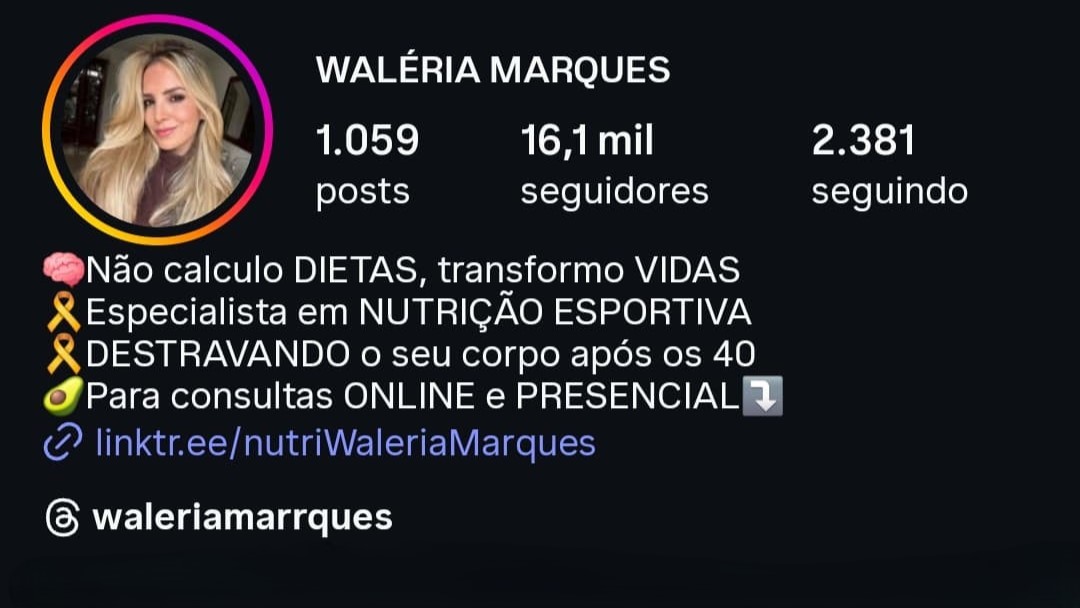The width and height of the screenshot is (1080, 608).
Task: Open the 2.381 seguindo list
Action: tap(888, 164)
